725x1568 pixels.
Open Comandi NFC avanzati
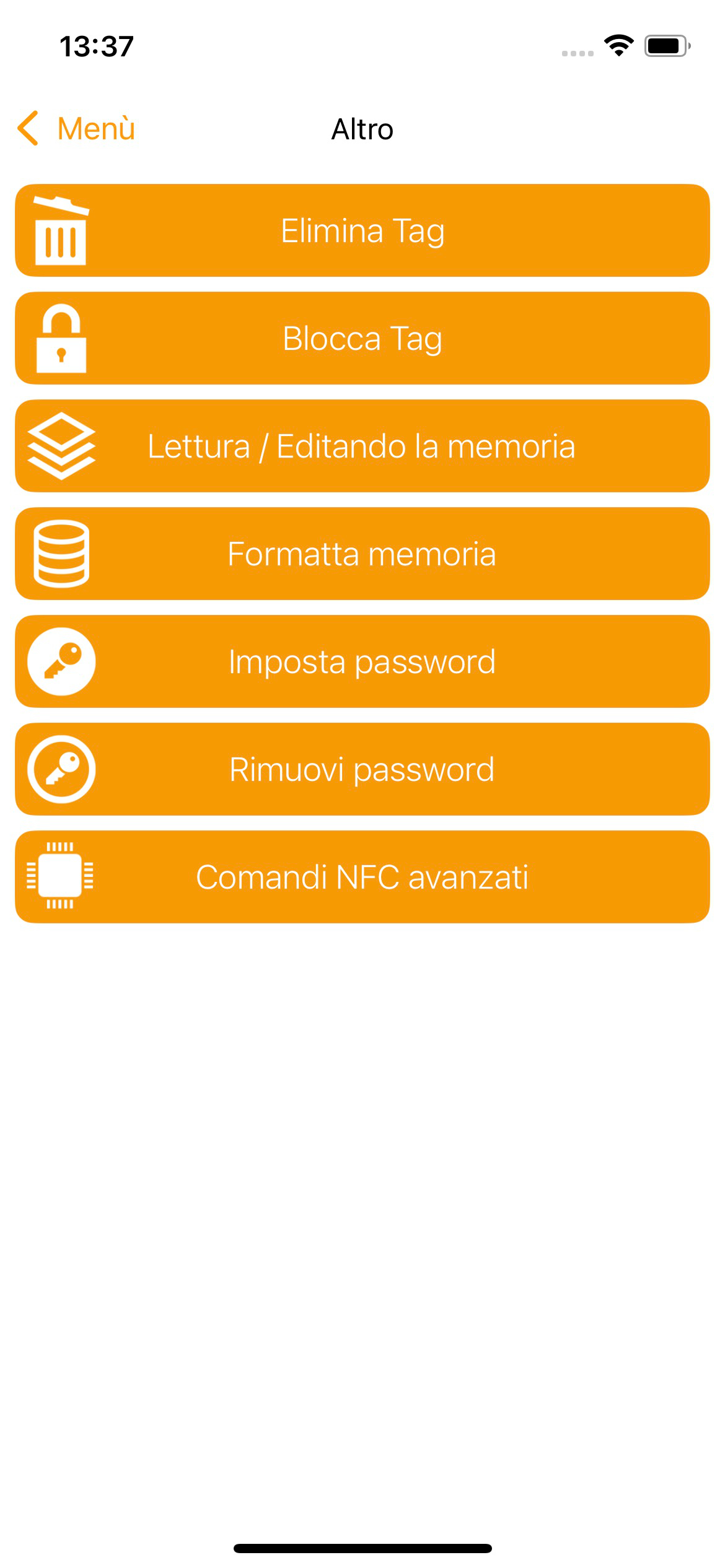tap(362, 876)
